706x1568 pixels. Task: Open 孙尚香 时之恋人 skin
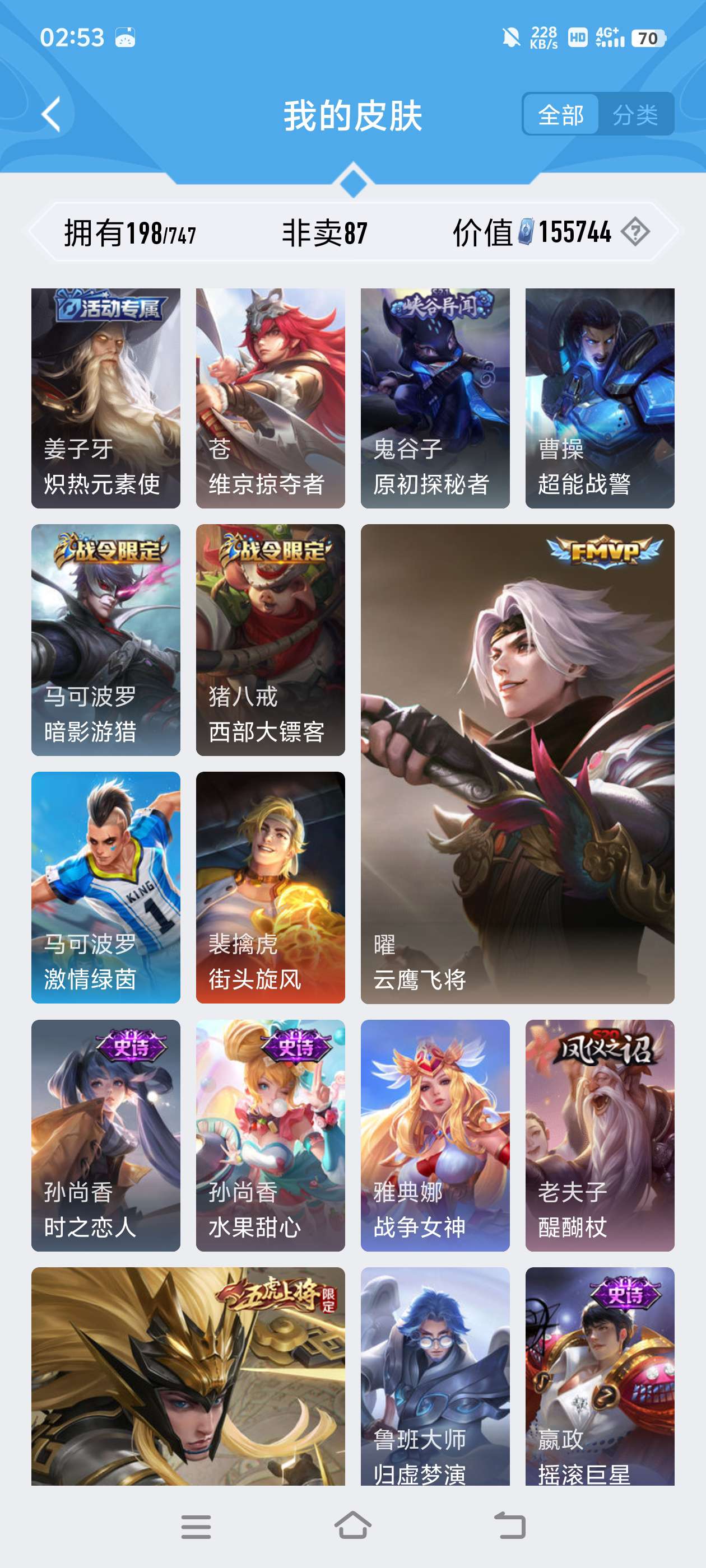[105, 1135]
